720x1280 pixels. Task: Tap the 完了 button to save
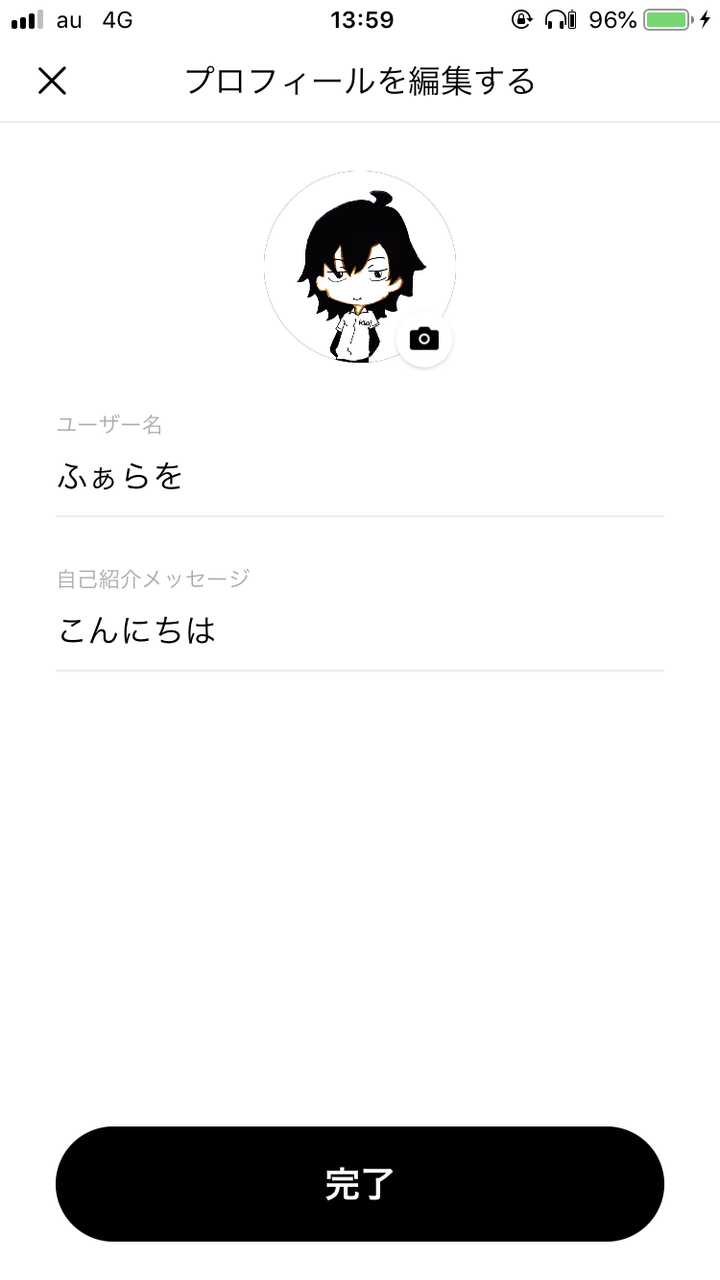[x=359, y=1184]
